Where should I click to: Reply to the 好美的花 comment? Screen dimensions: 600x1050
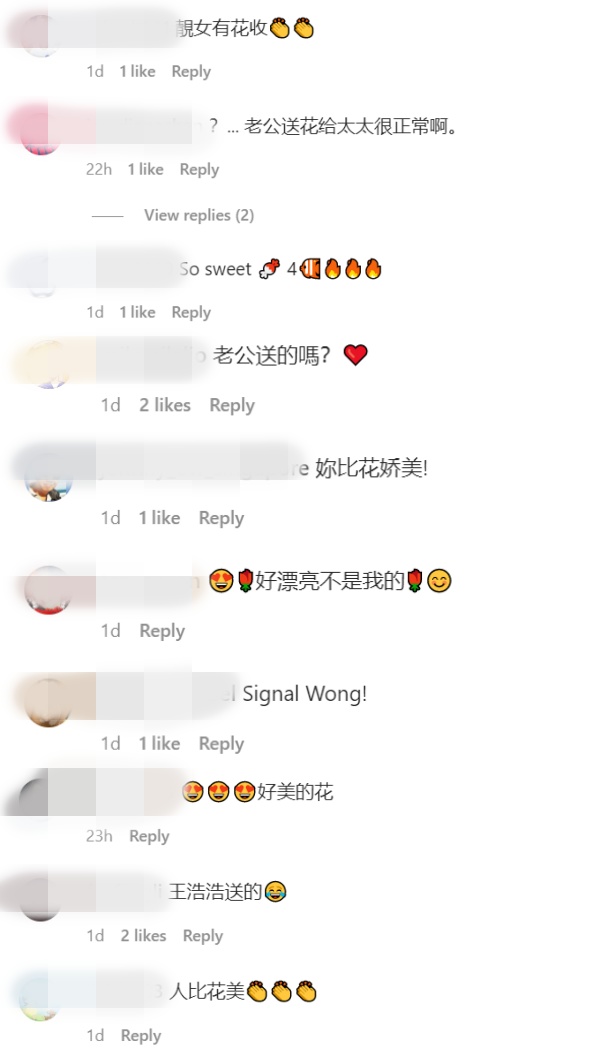click(149, 837)
